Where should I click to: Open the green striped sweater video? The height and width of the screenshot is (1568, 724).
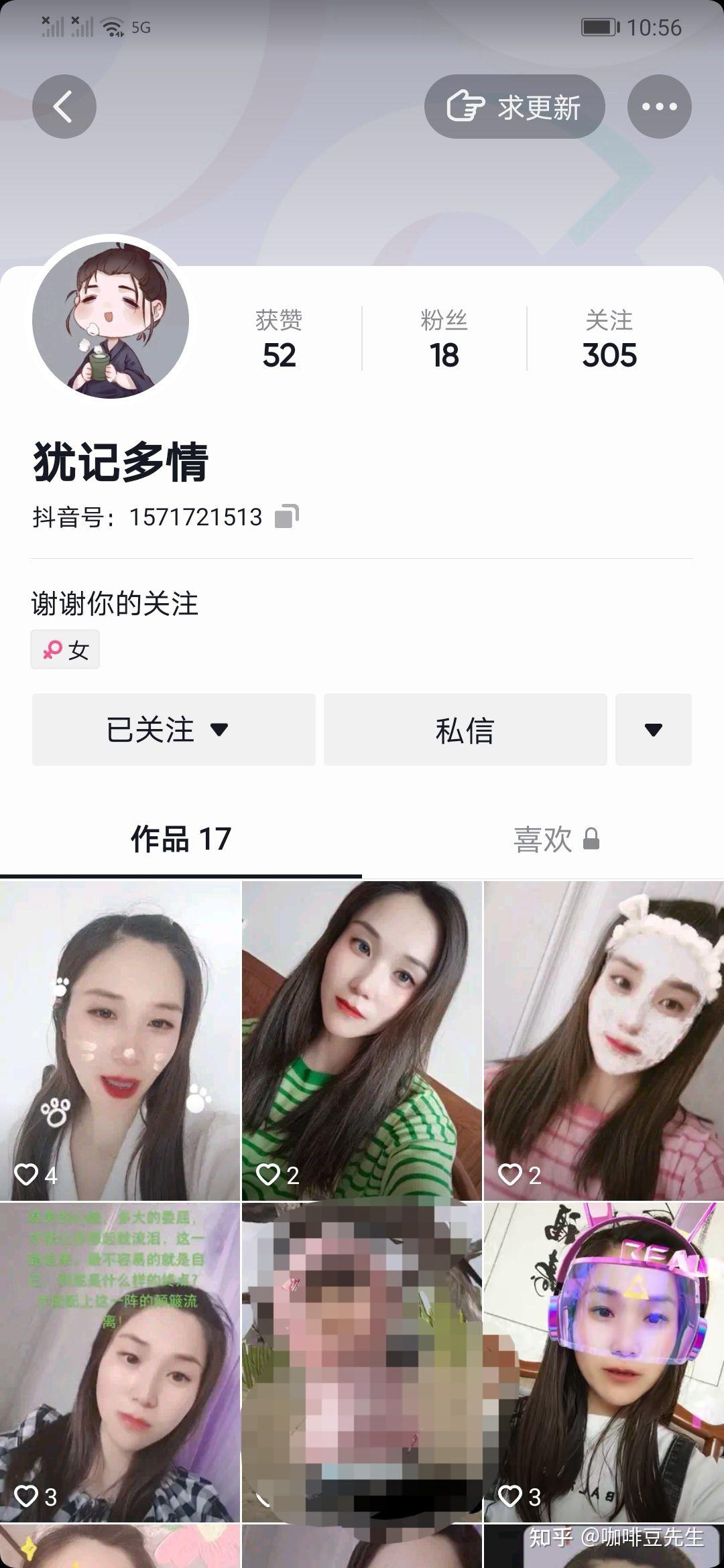362,1040
